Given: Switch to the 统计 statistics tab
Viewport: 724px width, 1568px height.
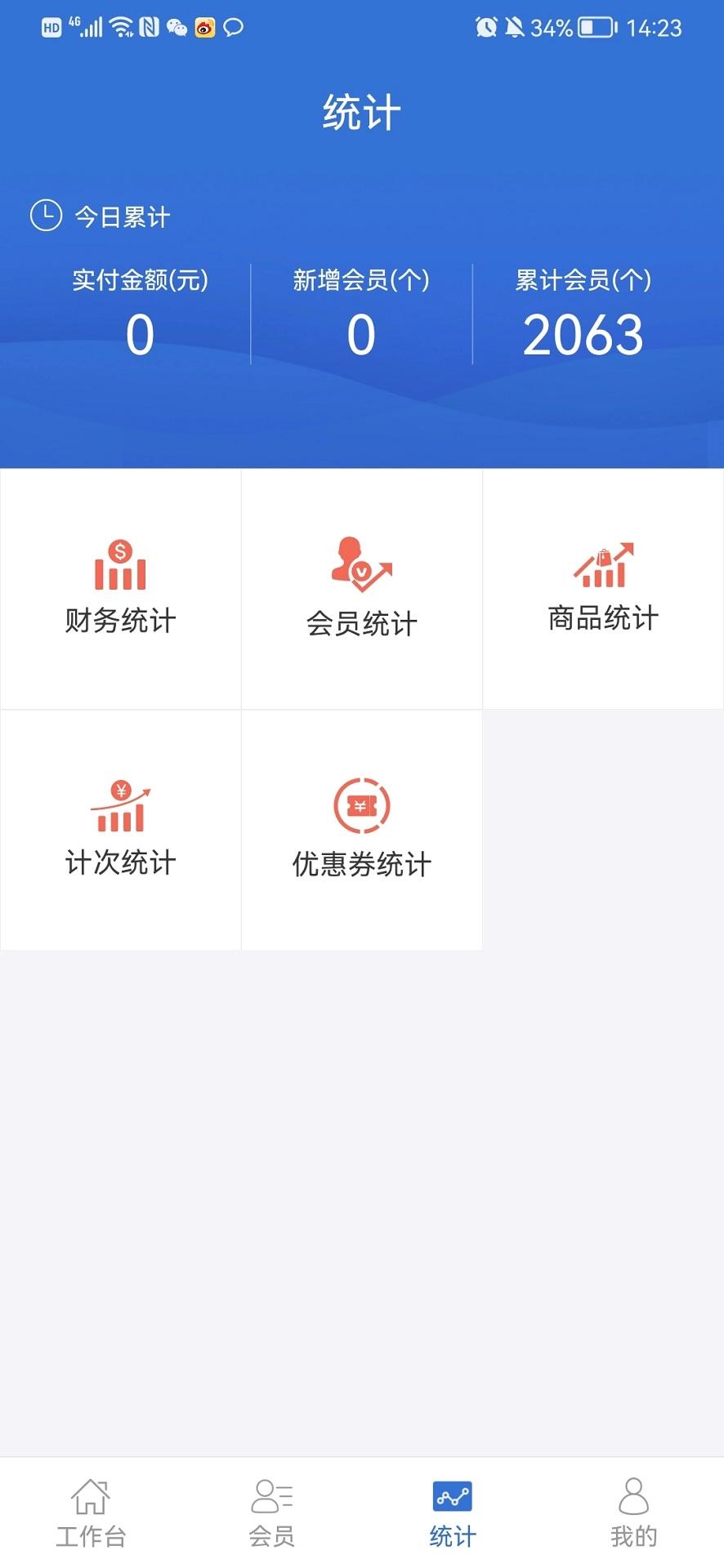Looking at the screenshot, I should [x=451, y=1511].
